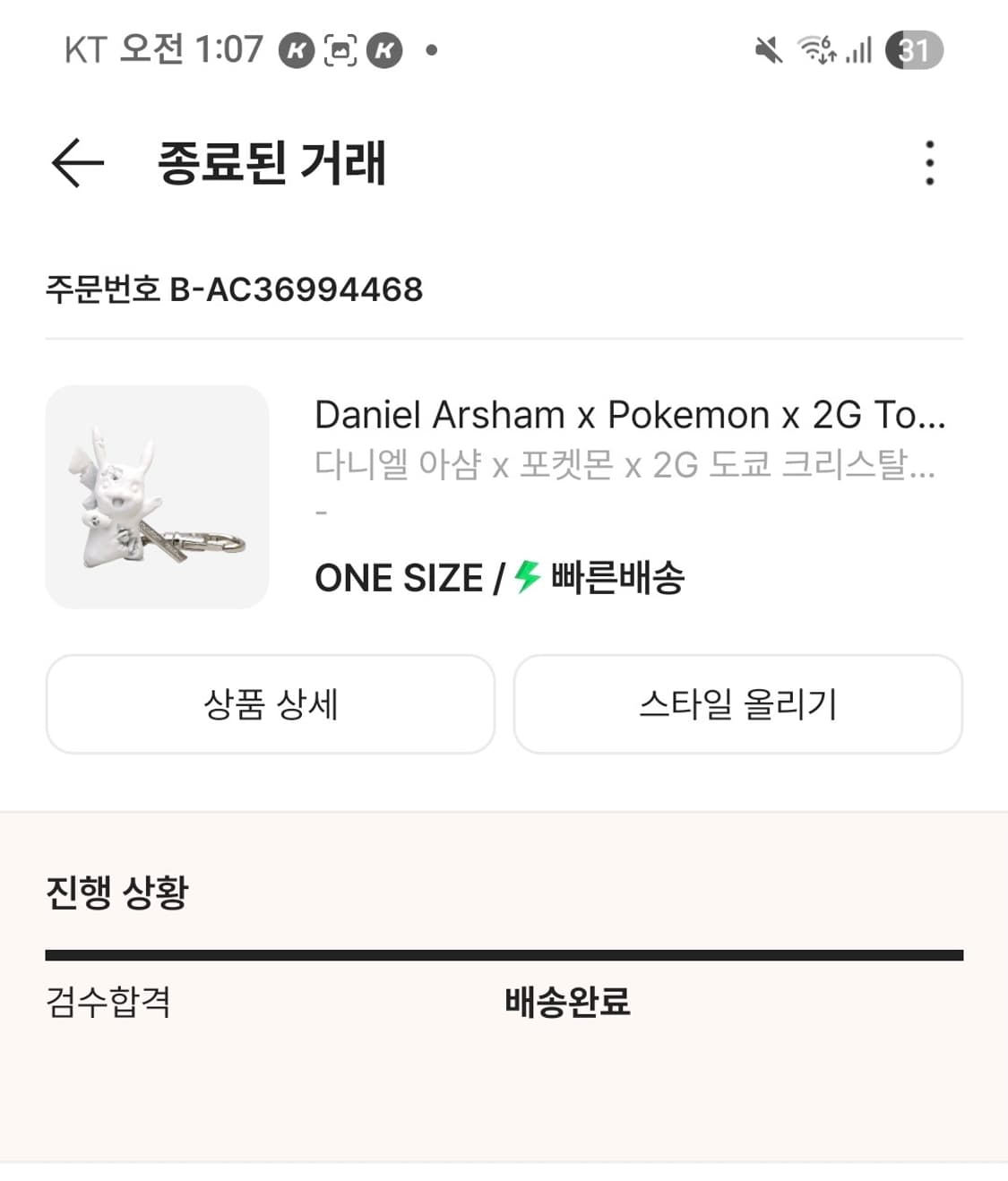Tap the muted sound icon in status bar

pyautogui.click(x=766, y=49)
